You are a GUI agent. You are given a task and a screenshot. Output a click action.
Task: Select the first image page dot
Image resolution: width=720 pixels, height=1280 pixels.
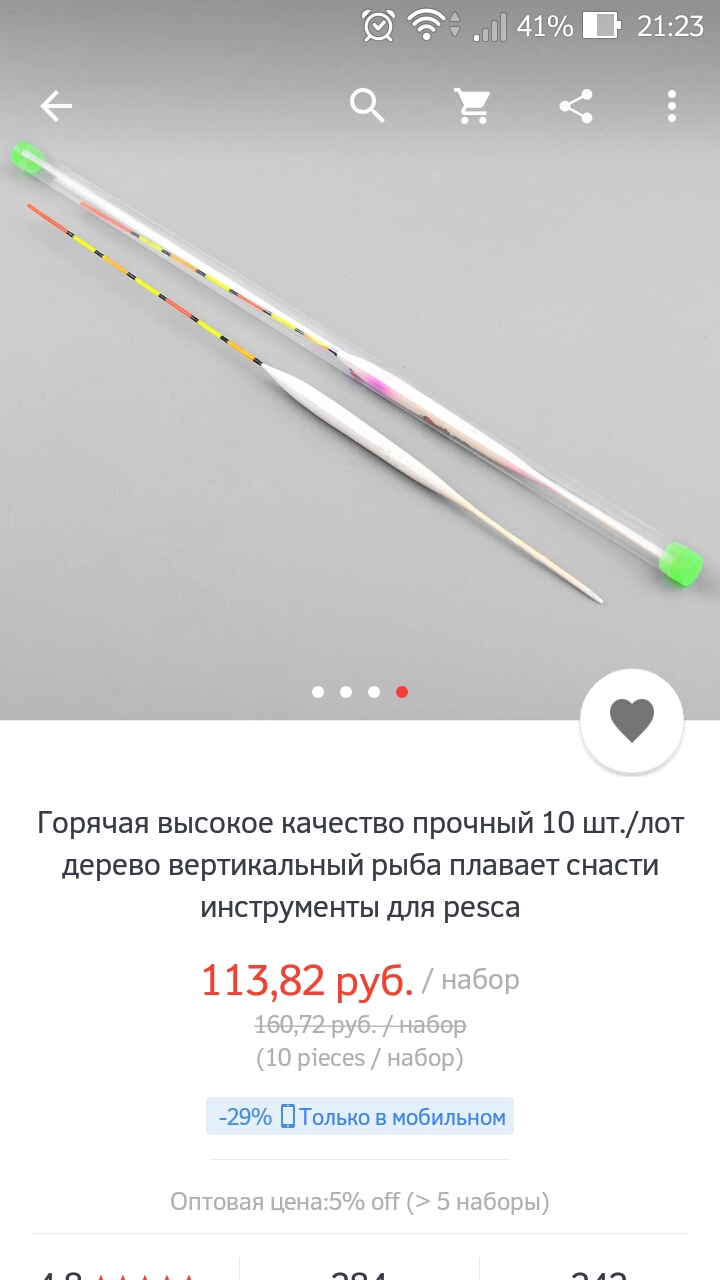click(318, 692)
